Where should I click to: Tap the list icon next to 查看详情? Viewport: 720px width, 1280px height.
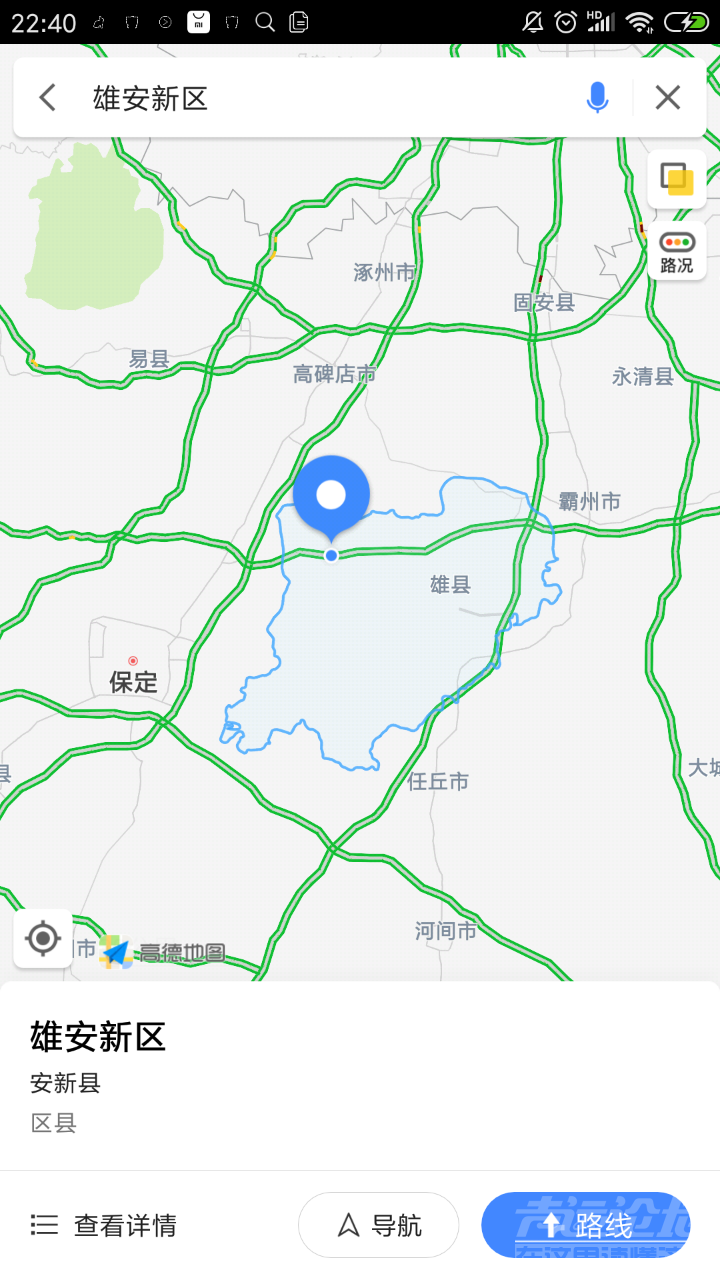click(x=44, y=1224)
